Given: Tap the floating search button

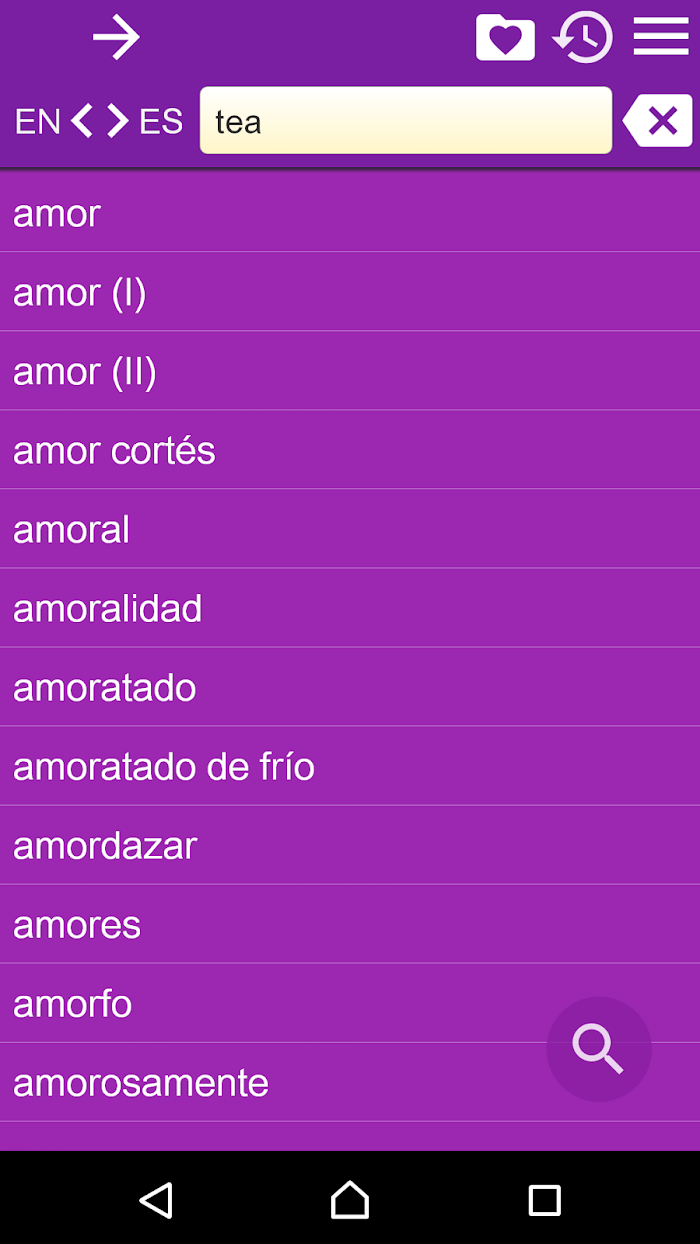Looking at the screenshot, I should (598, 1049).
